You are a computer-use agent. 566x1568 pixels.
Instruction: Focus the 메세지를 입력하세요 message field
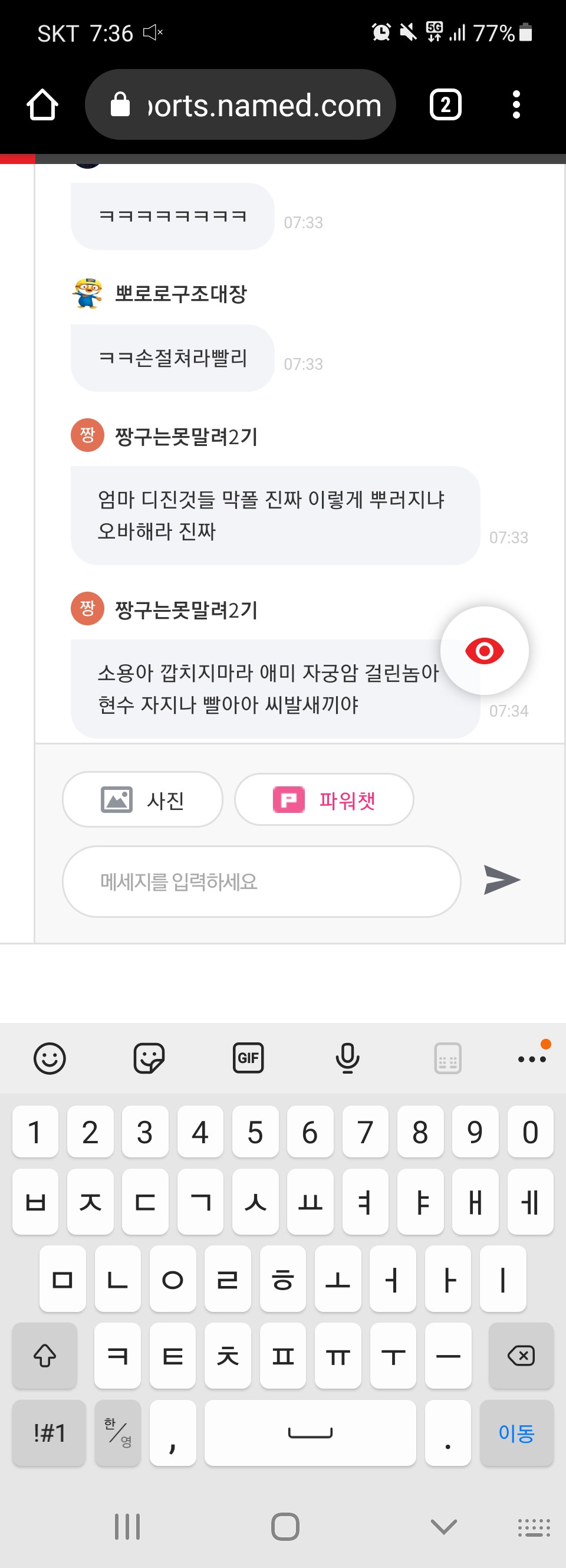261,881
